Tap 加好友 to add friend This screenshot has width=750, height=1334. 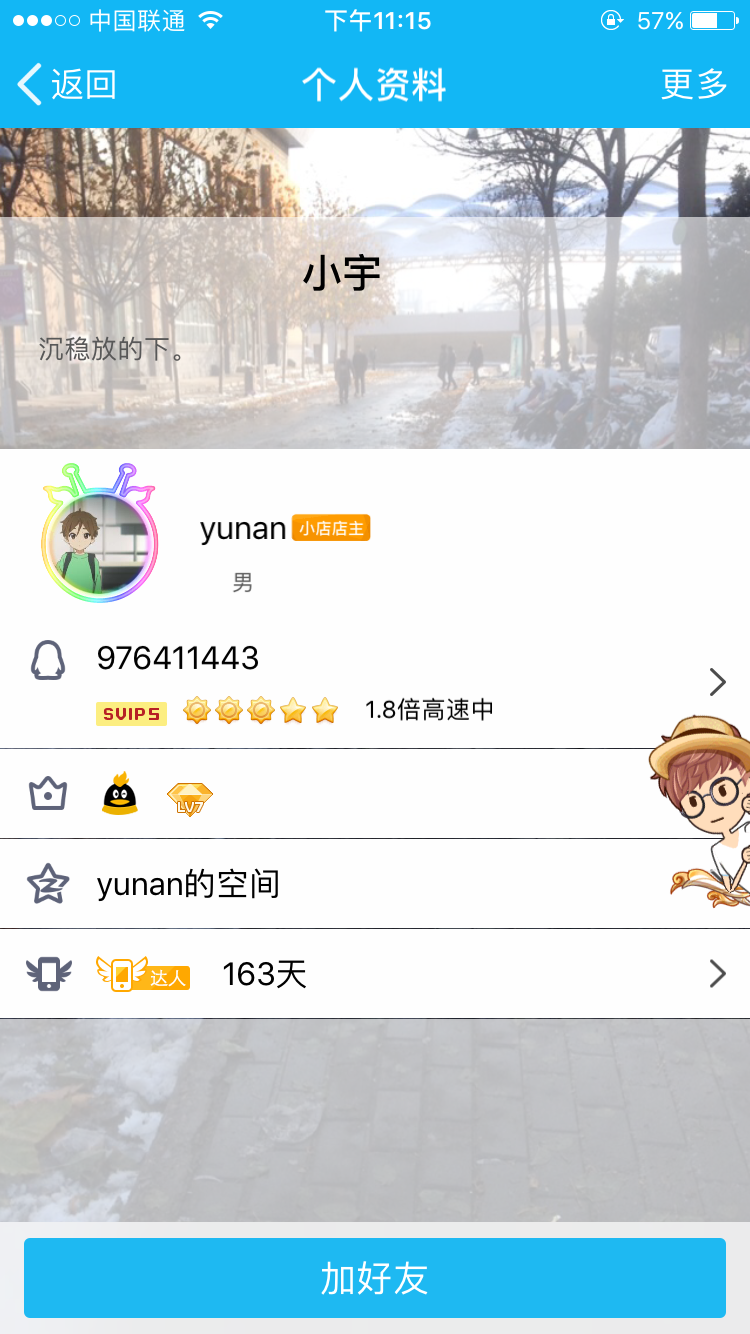coord(375,1278)
